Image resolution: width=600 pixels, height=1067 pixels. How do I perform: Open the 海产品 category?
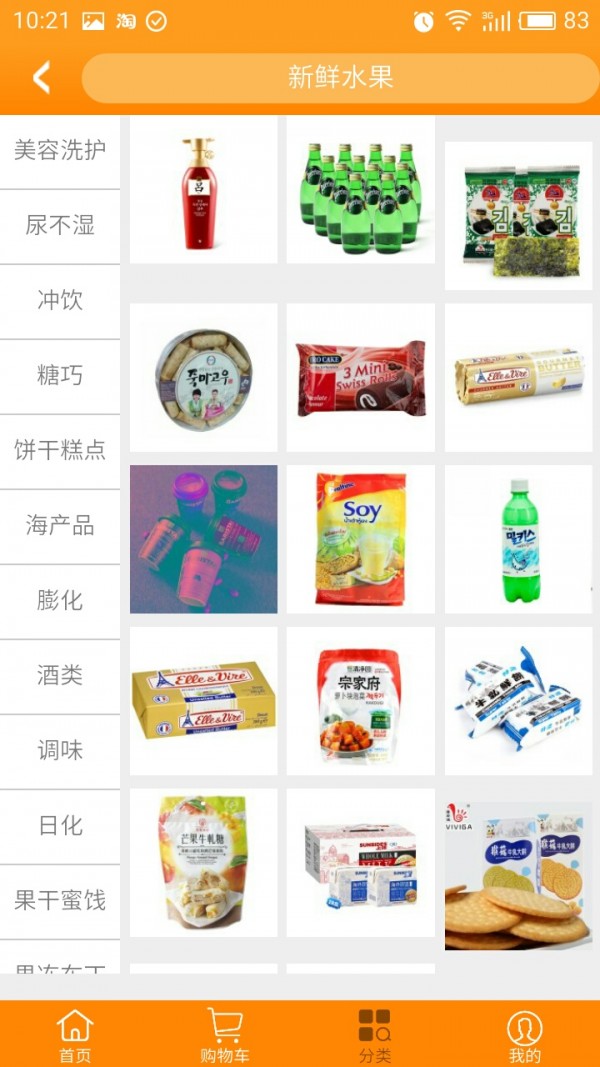[60, 526]
